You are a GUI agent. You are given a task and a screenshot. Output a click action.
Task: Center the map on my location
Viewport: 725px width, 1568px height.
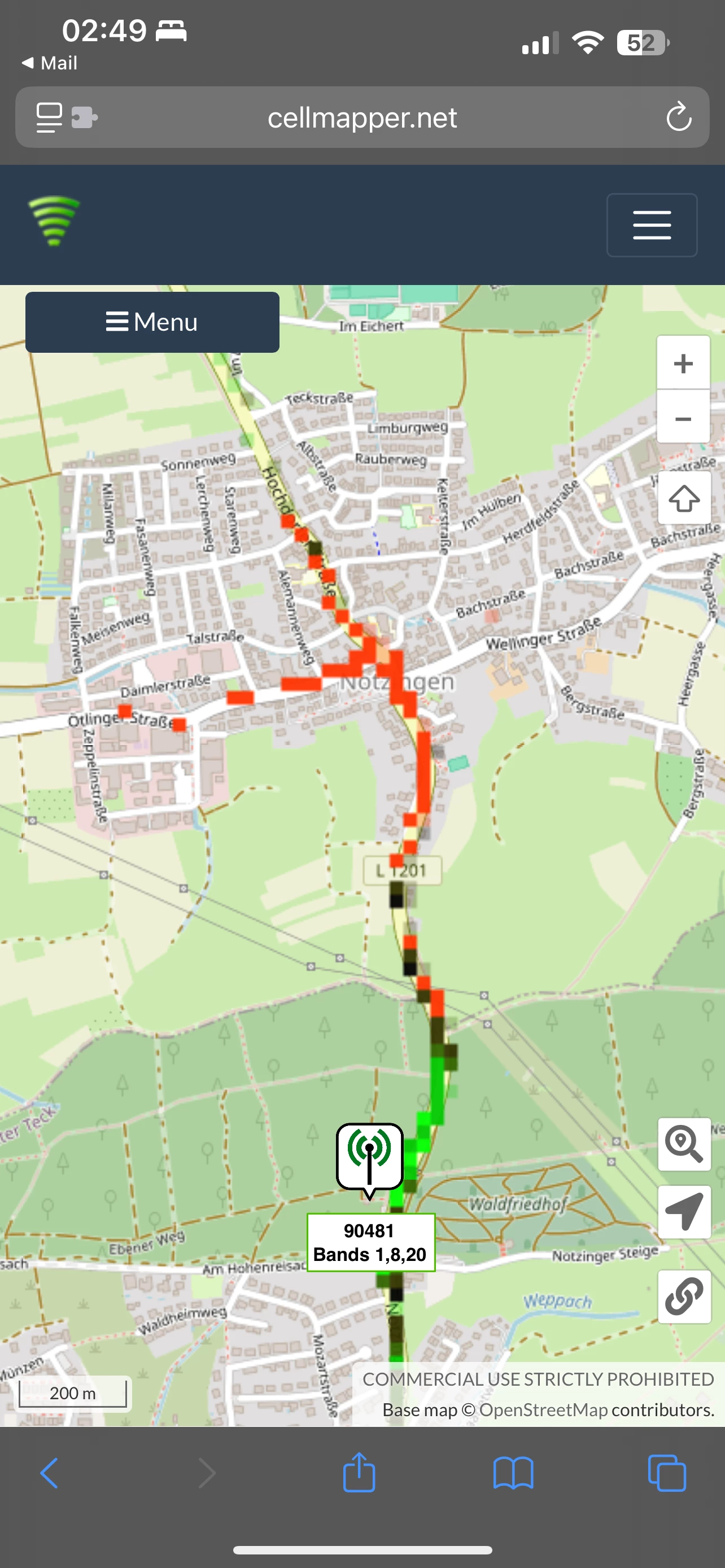(x=684, y=1211)
